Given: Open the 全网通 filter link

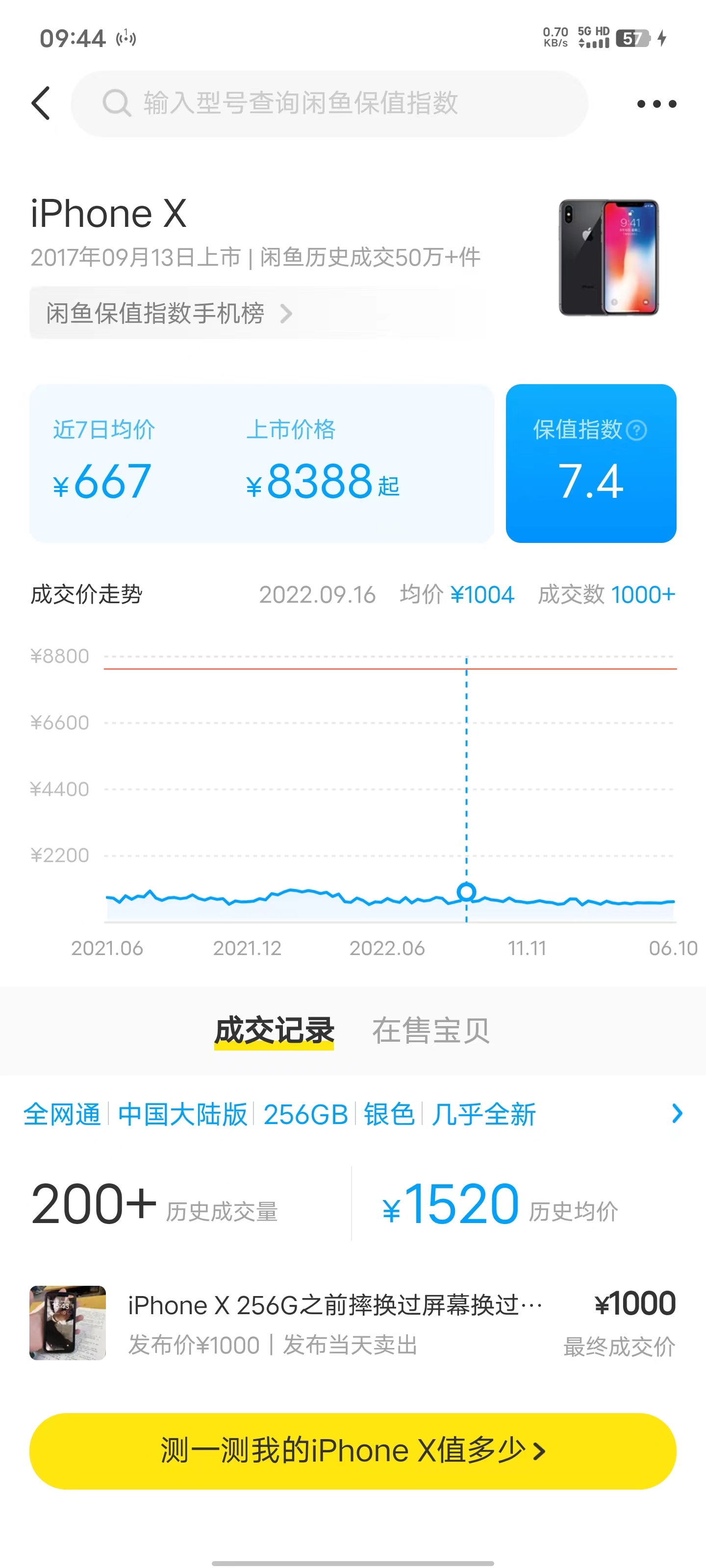Looking at the screenshot, I should 61,1114.
